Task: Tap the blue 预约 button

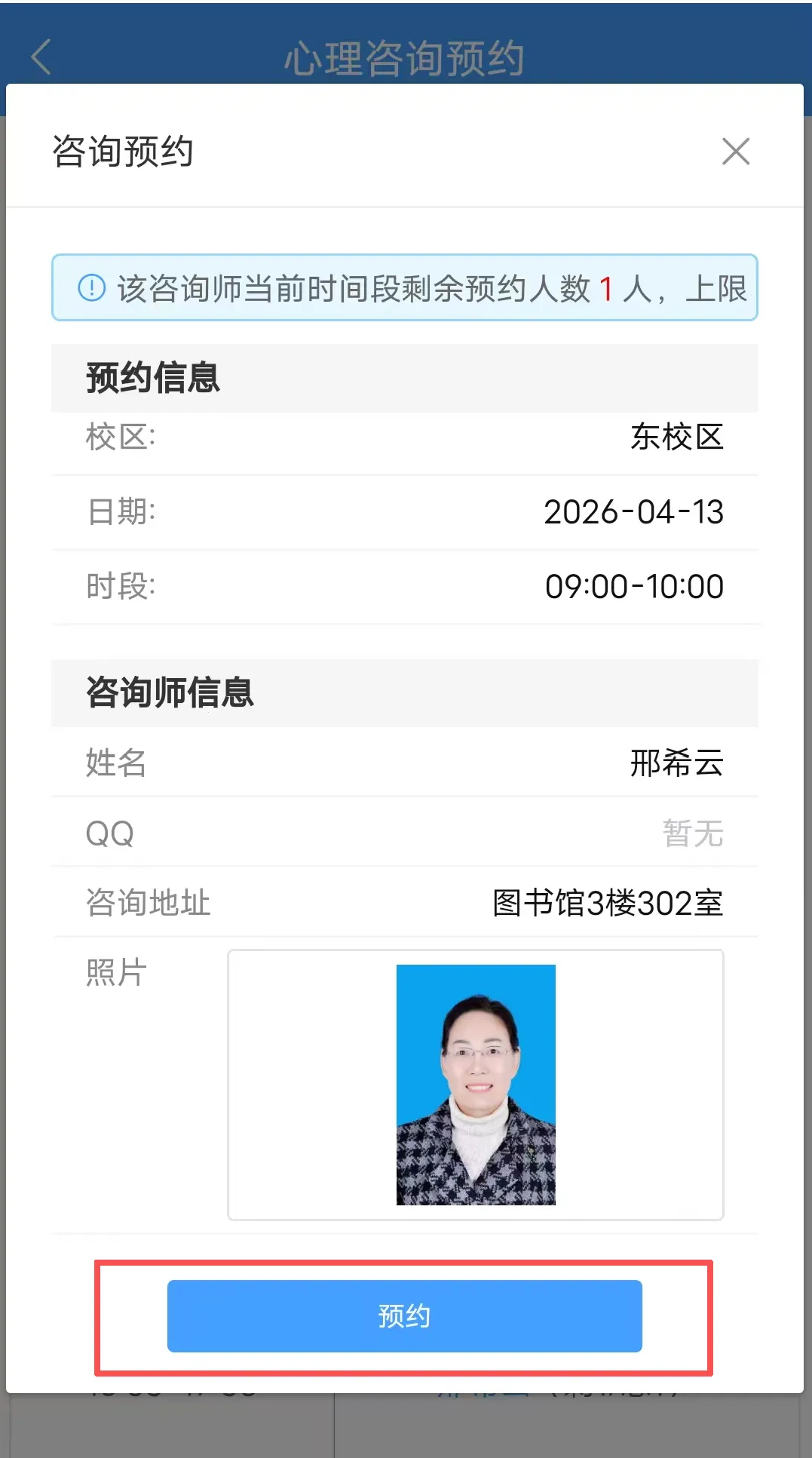Action: tap(405, 1315)
